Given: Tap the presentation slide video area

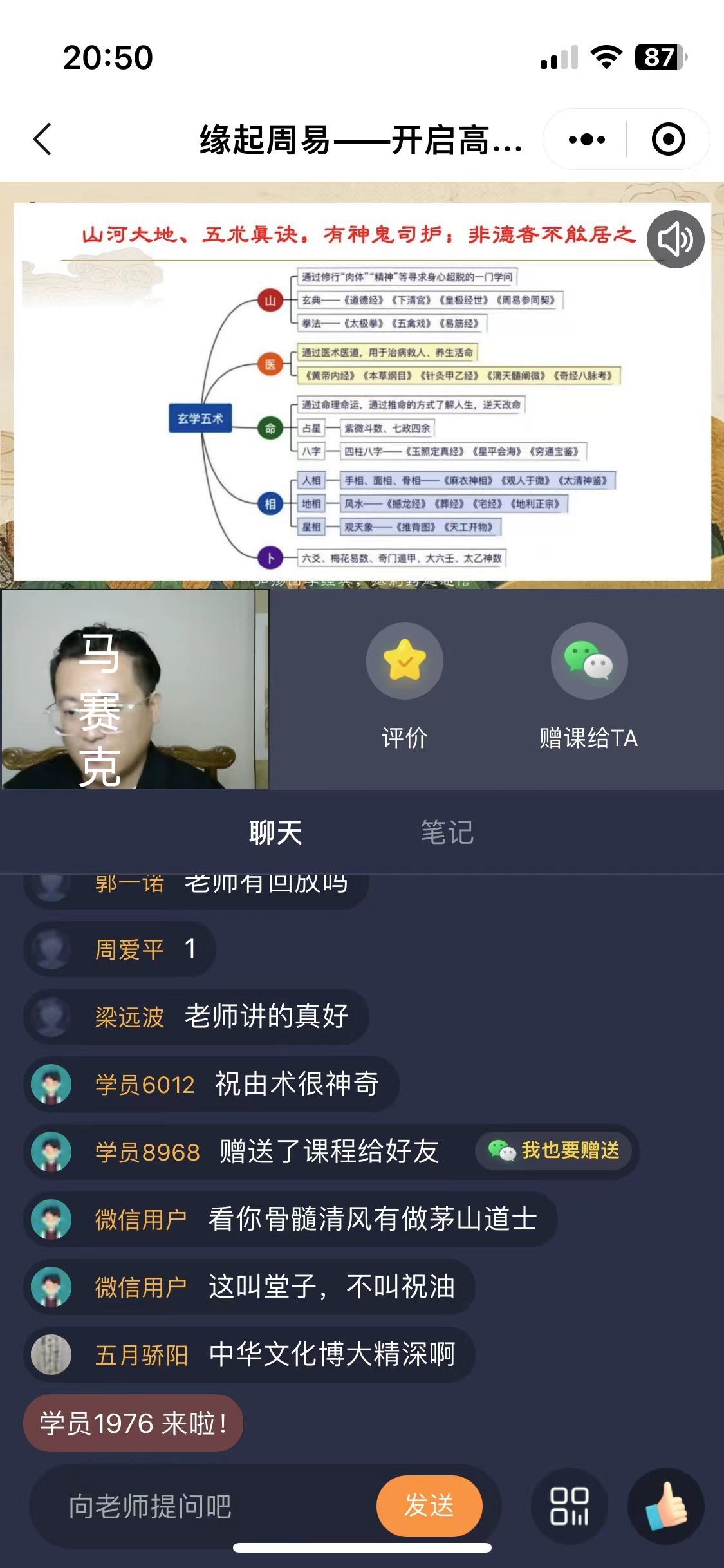Looking at the screenshot, I should point(362,393).
